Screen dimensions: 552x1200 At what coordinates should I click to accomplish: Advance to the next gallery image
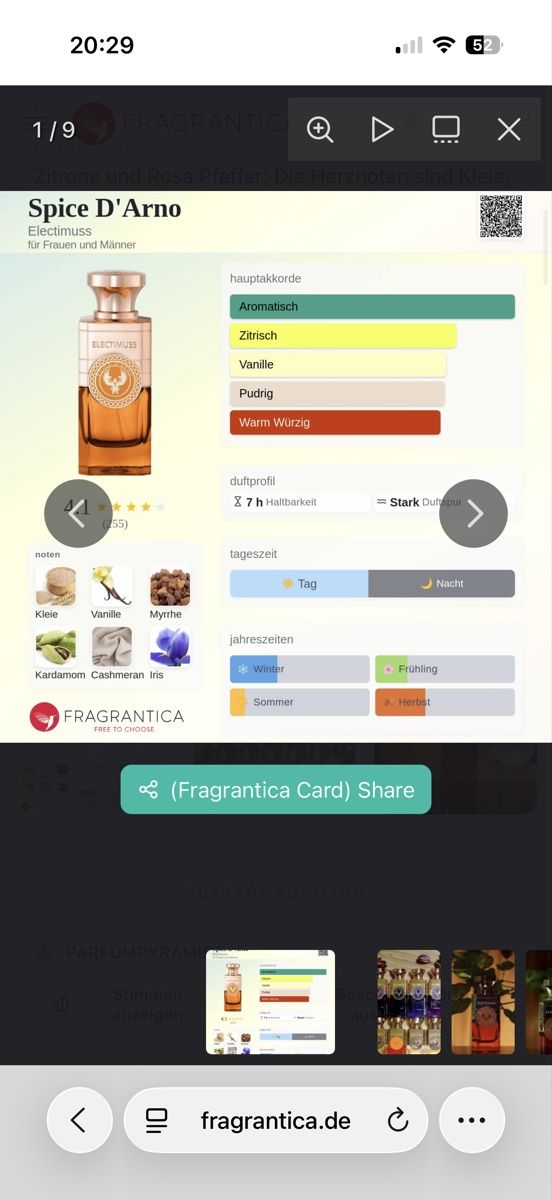tap(474, 514)
